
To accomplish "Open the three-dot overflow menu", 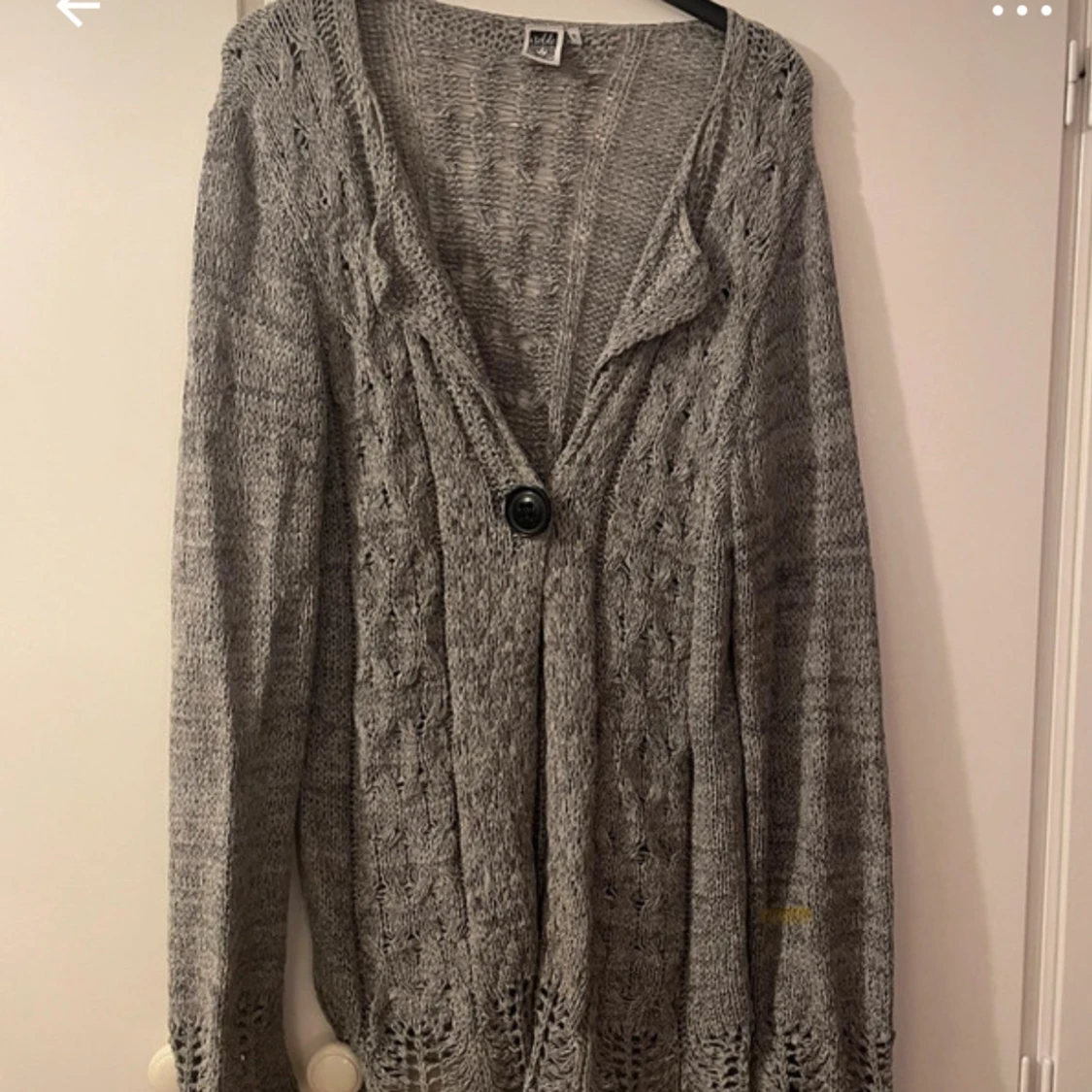I will tap(1022, 11).
